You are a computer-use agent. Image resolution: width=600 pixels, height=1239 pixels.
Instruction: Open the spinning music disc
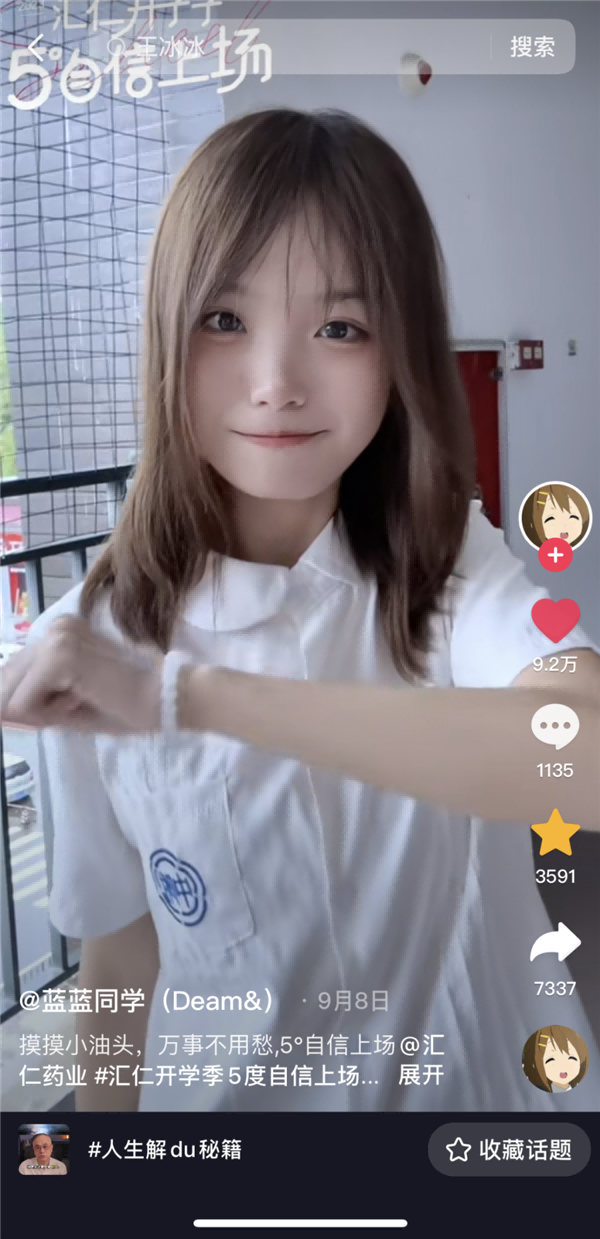555,1058
